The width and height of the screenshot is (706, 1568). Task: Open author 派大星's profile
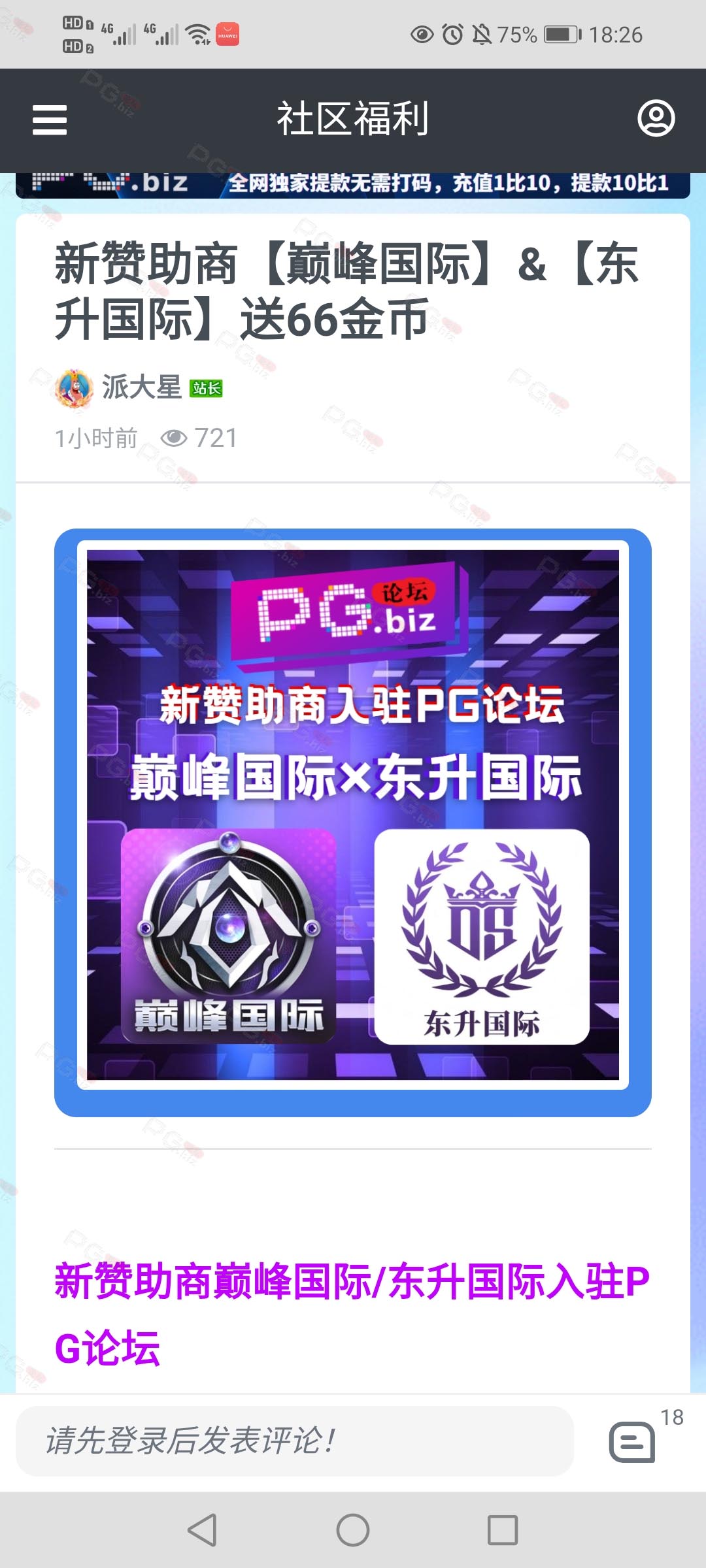click(x=141, y=387)
